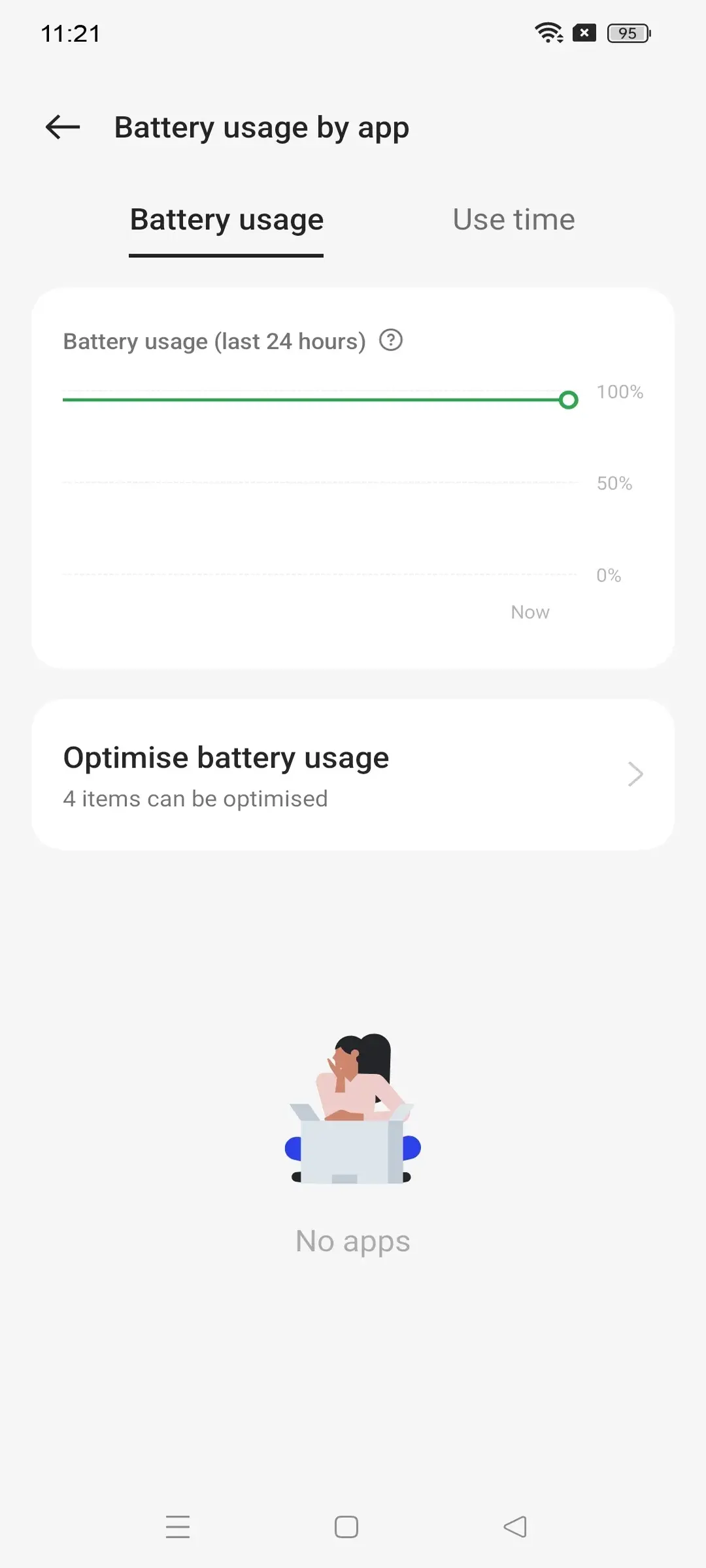
Task: Open the recent apps menu button
Action: tap(178, 1527)
